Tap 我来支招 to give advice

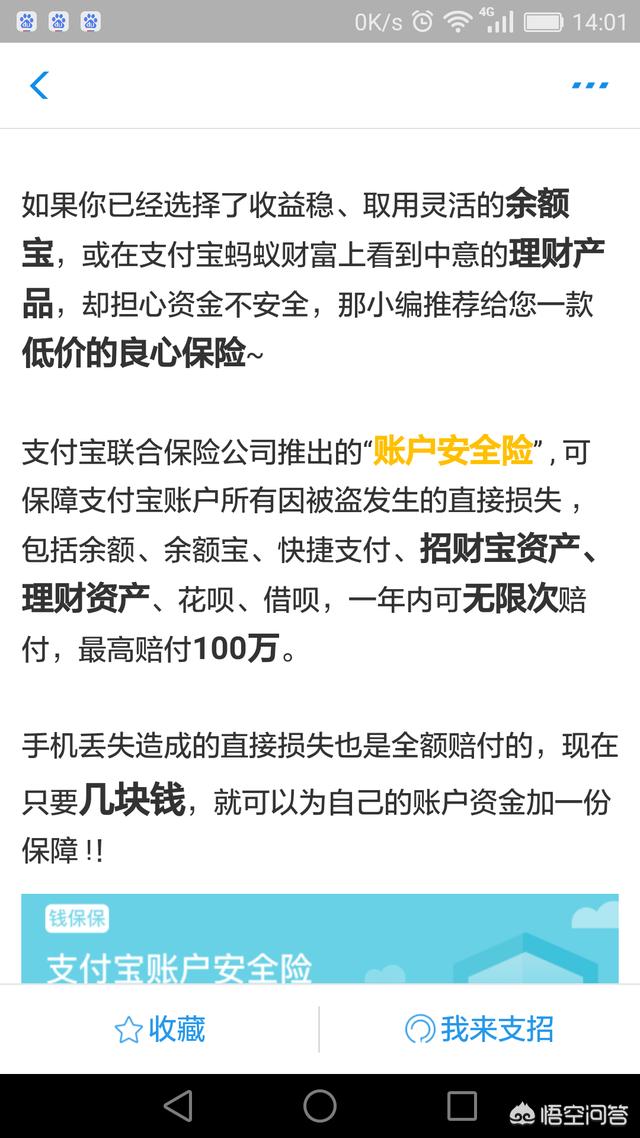tap(479, 1029)
